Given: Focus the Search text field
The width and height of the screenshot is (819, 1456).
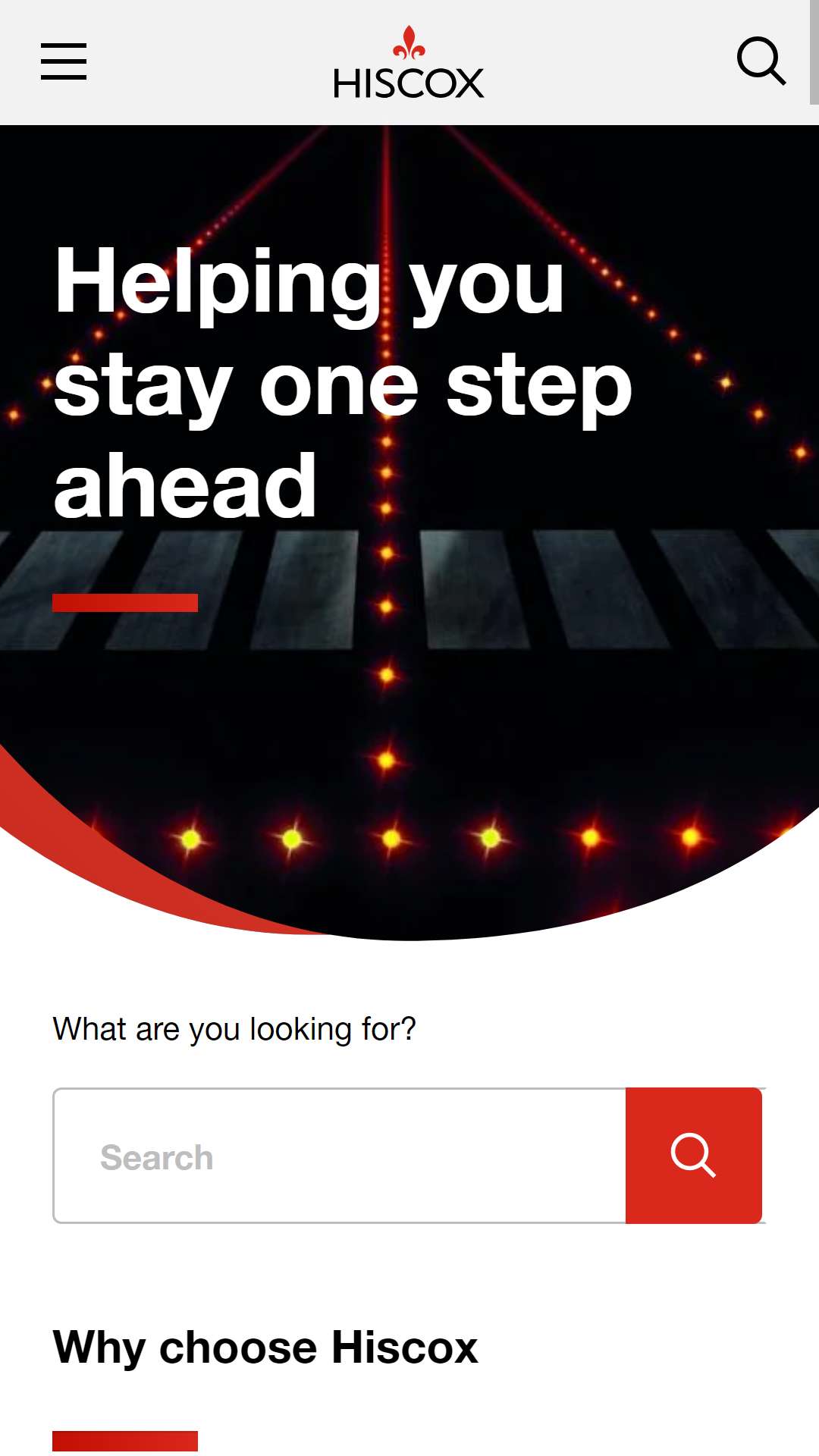Looking at the screenshot, I should tap(340, 1156).
